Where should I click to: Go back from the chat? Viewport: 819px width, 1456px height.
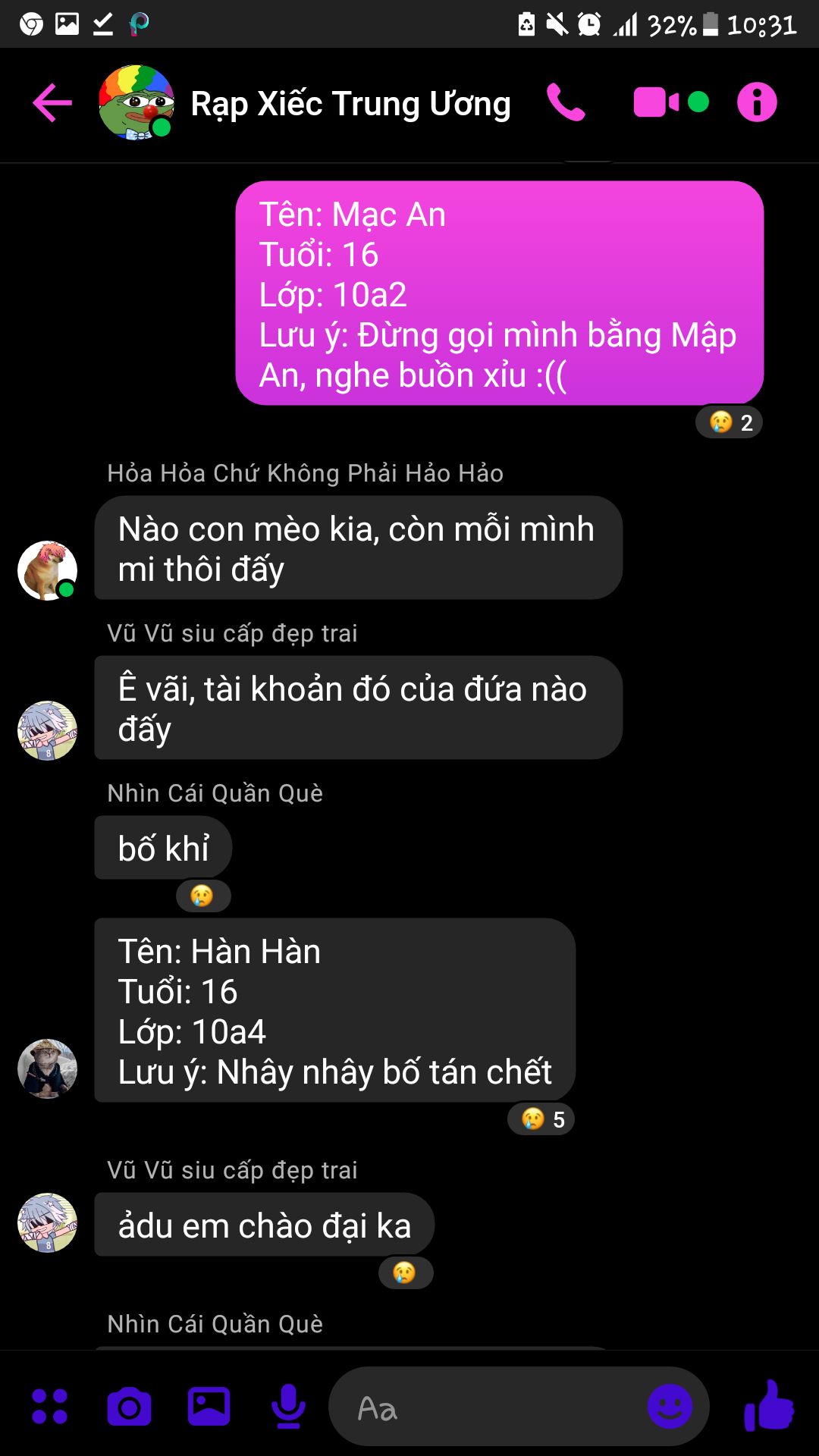coord(52,103)
